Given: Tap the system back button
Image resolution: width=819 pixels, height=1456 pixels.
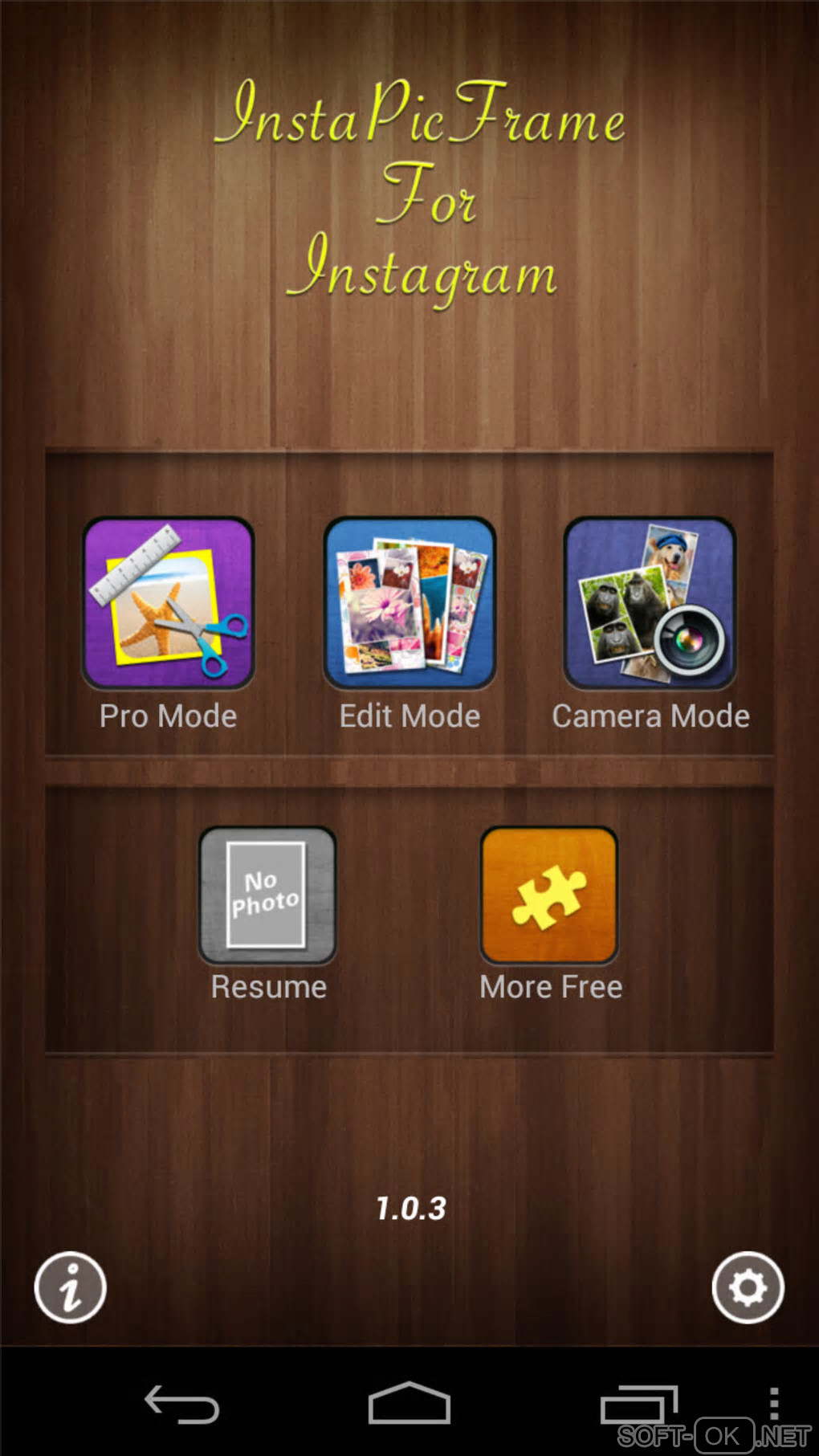Looking at the screenshot, I should tap(181, 1405).
